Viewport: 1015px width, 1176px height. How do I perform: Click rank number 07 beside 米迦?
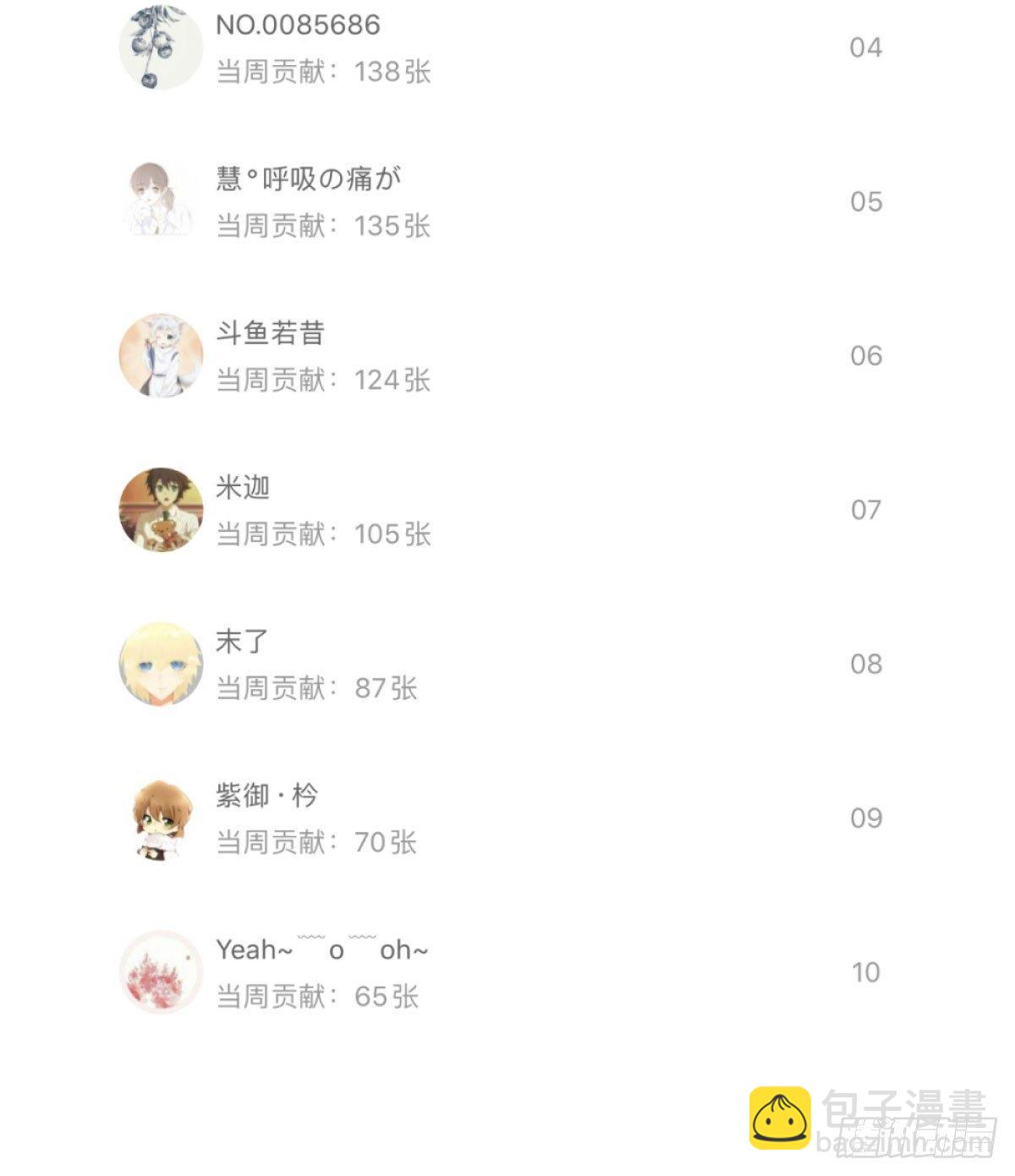pos(864,510)
